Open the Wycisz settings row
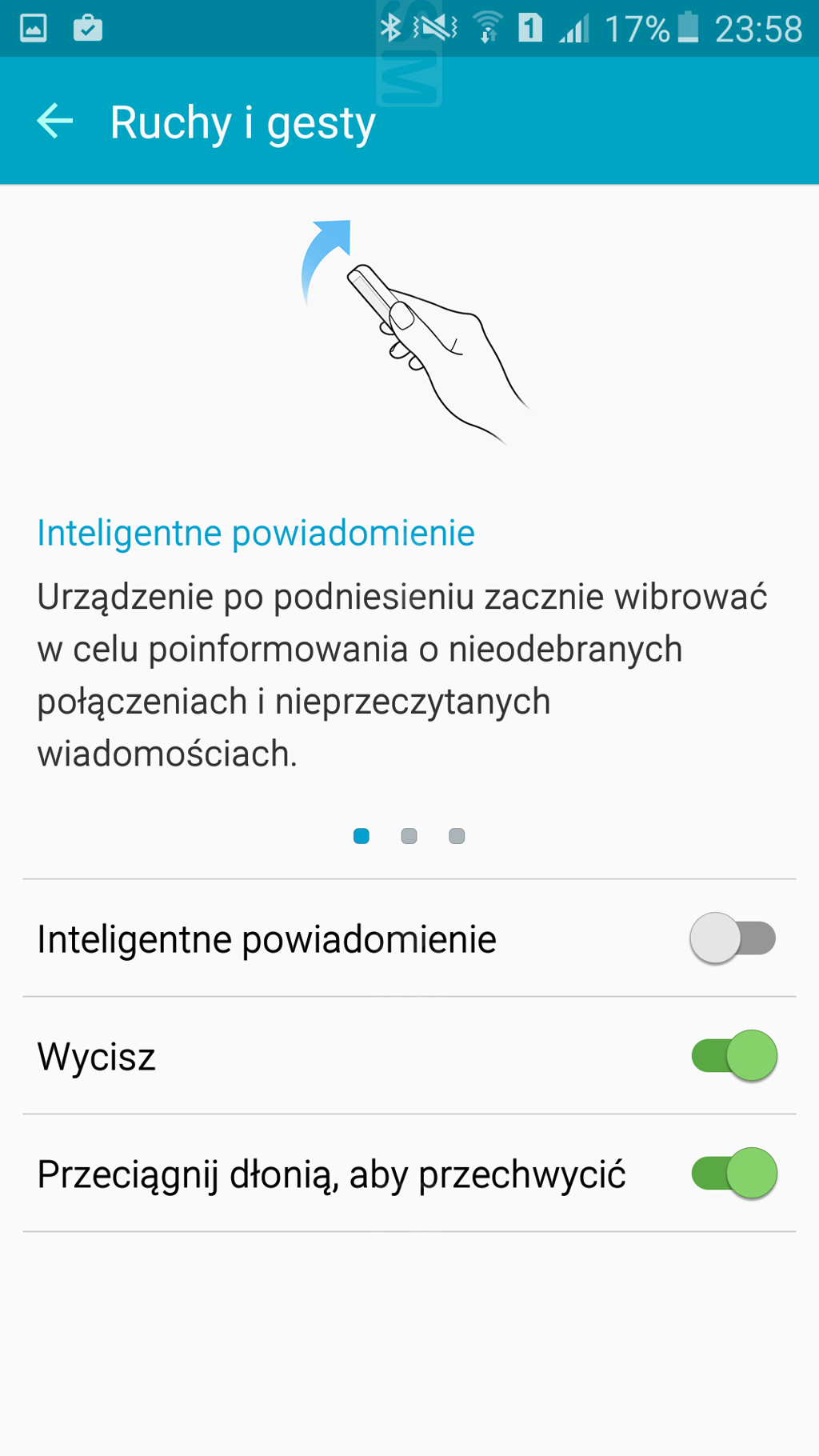 point(409,1056)
